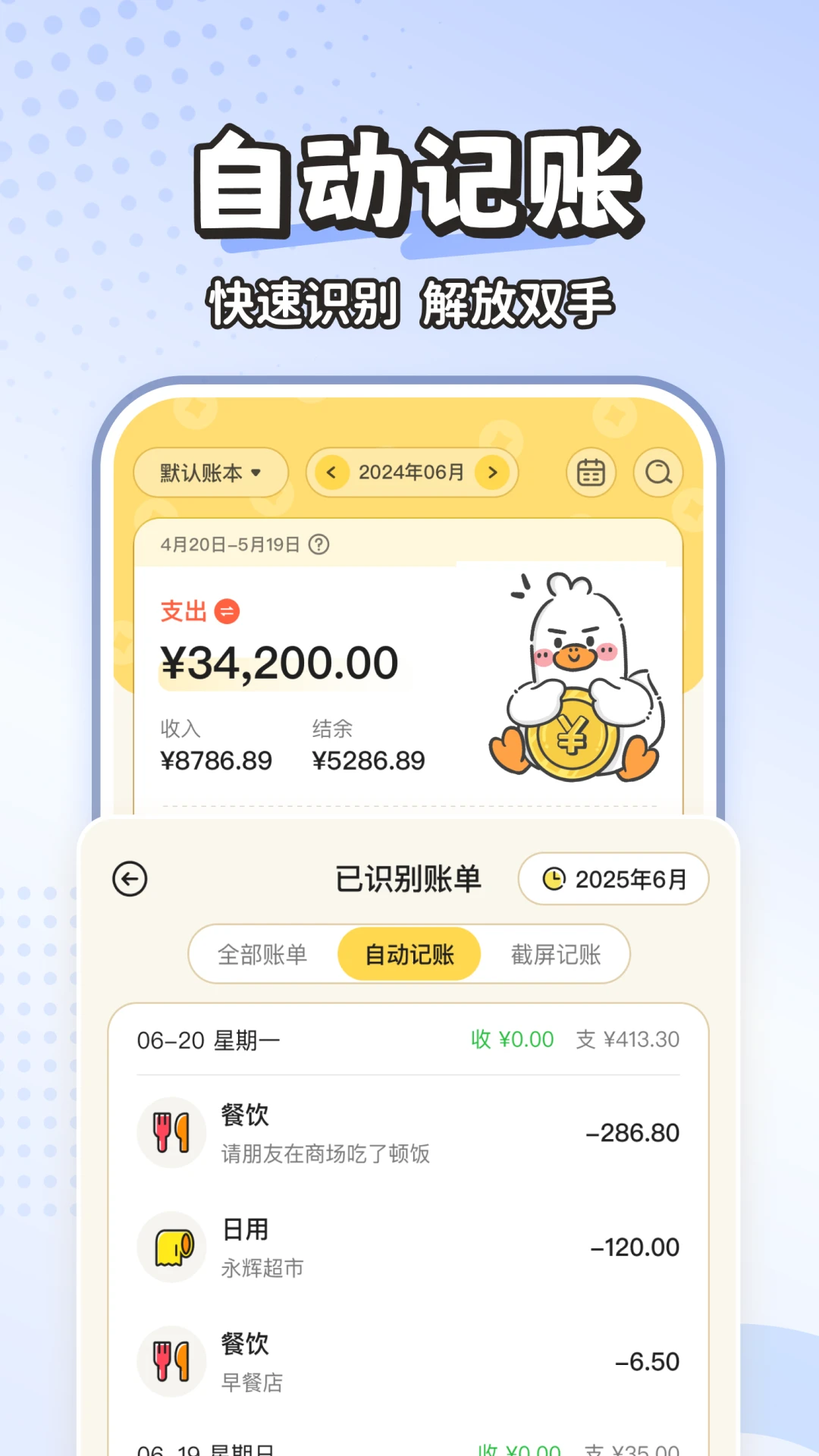Tap the 餐饮 fork icon for 请朋友在商场吃了顿饭
Viewport: 819px width, 1456px height.
[171, 1132]
